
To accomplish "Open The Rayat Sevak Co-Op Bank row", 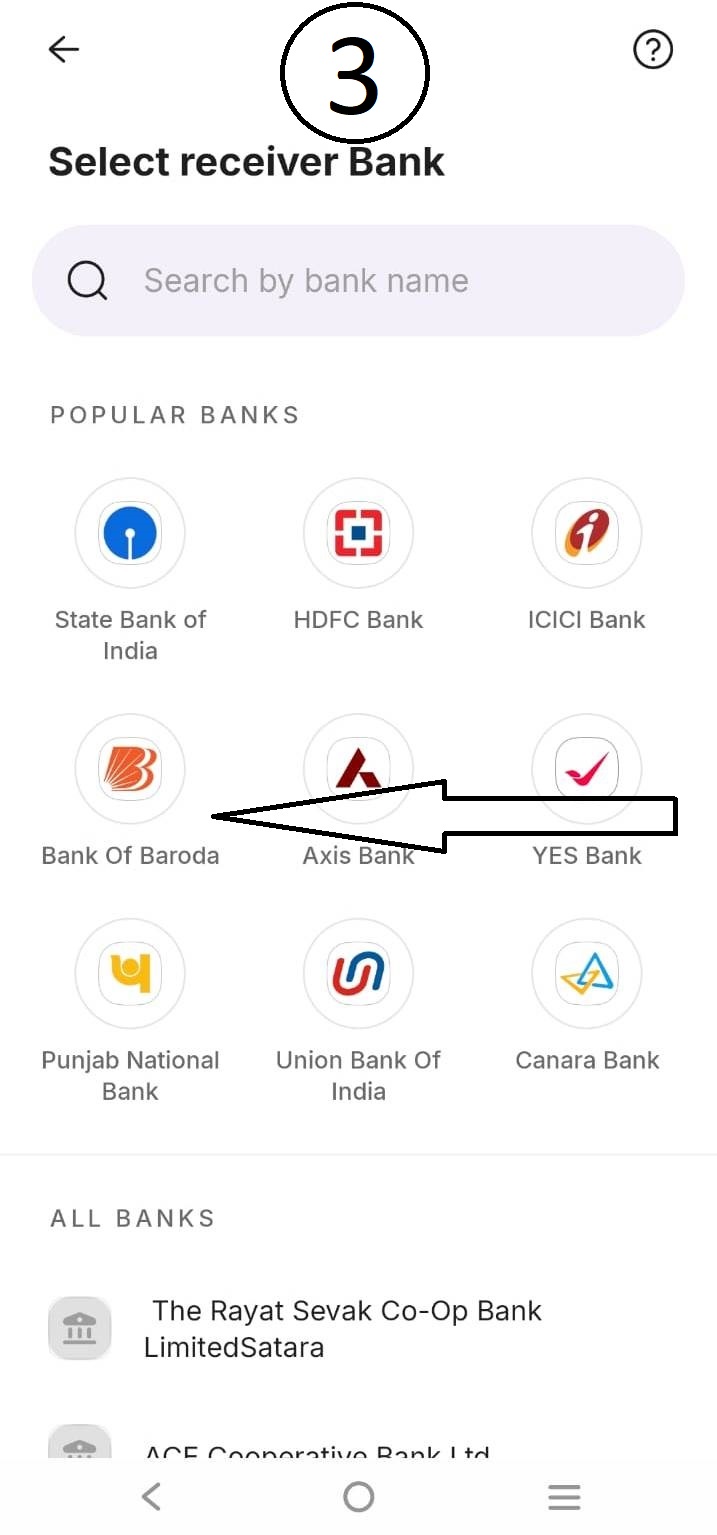I will (x=345, y=1328).
